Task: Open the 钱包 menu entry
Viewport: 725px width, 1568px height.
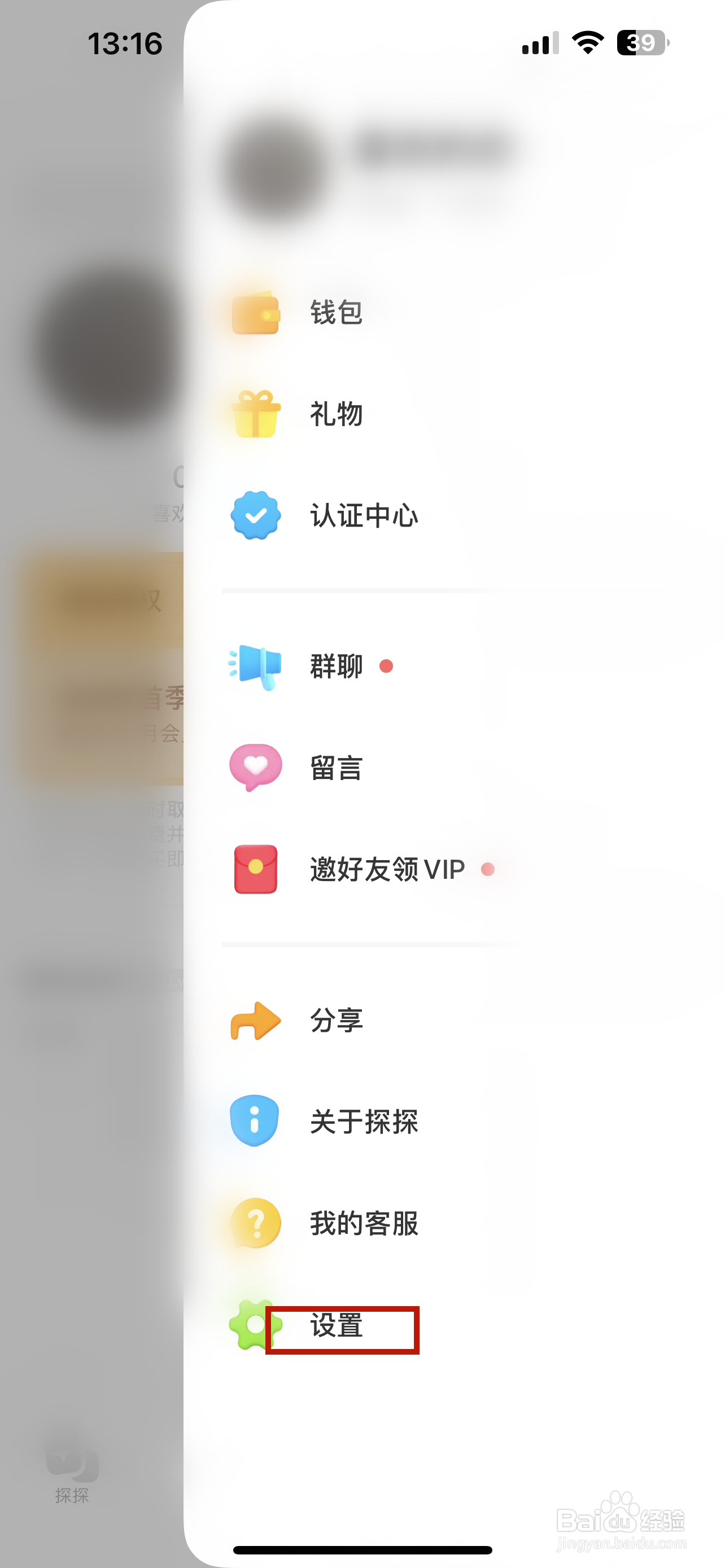Action: click(335, 313)
